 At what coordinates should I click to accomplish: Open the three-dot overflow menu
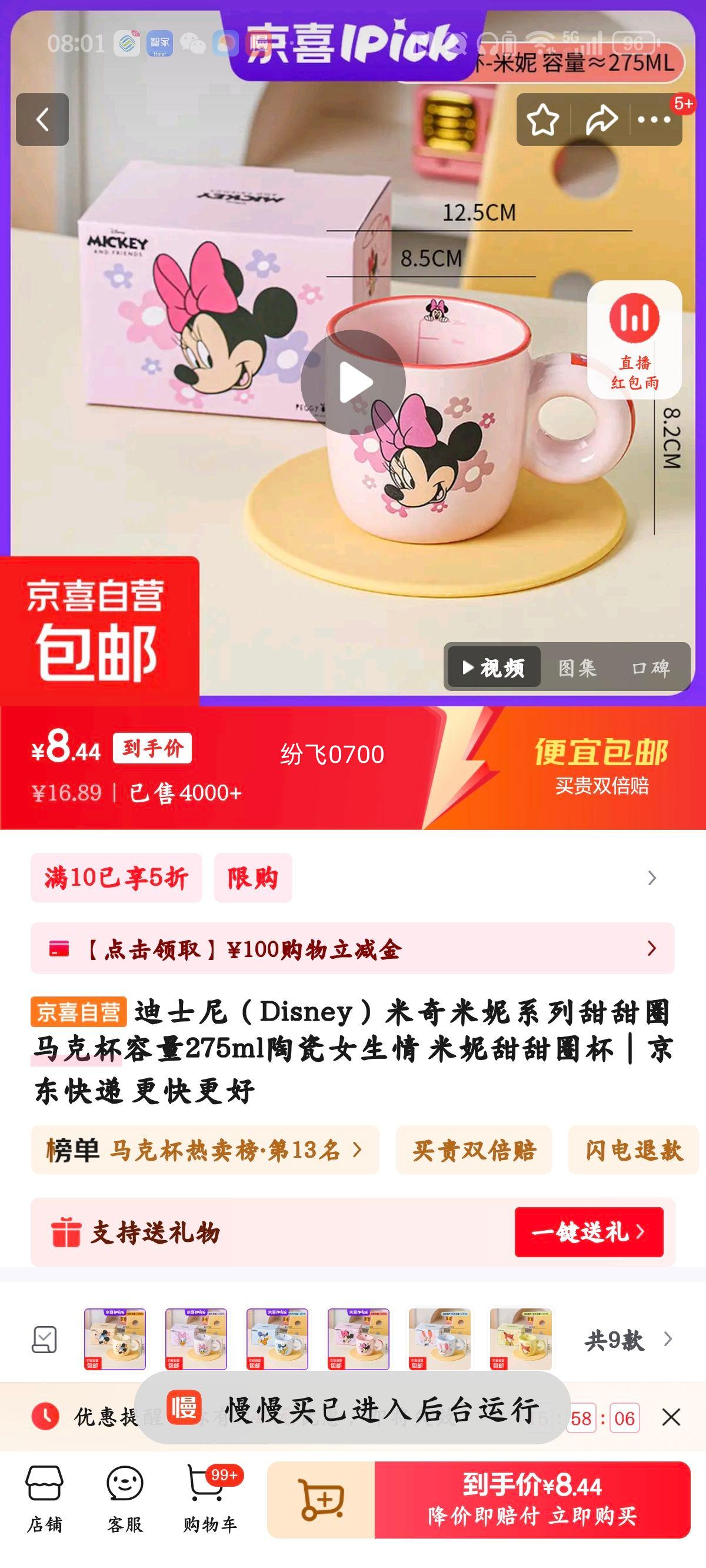[x=654, y=119]
